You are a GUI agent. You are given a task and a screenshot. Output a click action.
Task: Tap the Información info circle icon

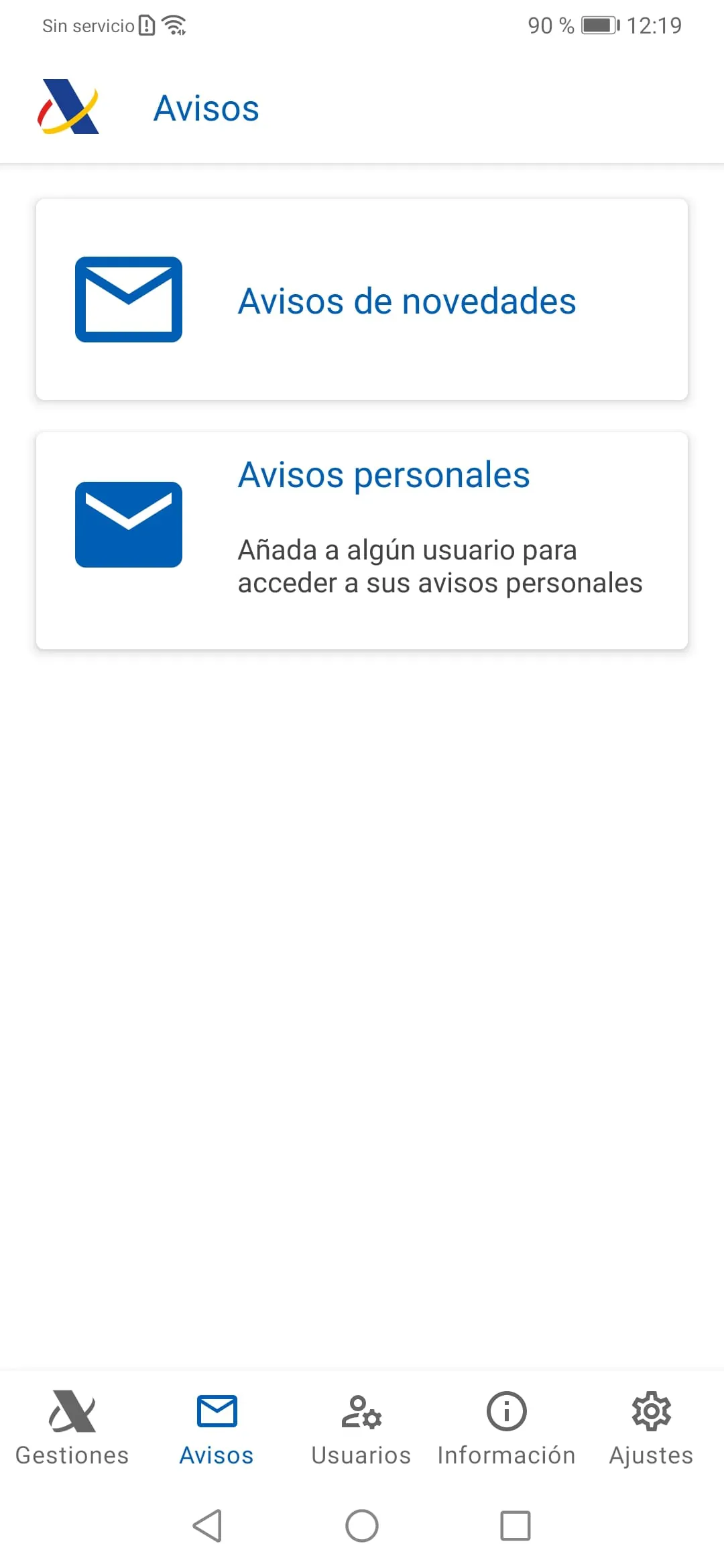click(x=506, y=1411)
